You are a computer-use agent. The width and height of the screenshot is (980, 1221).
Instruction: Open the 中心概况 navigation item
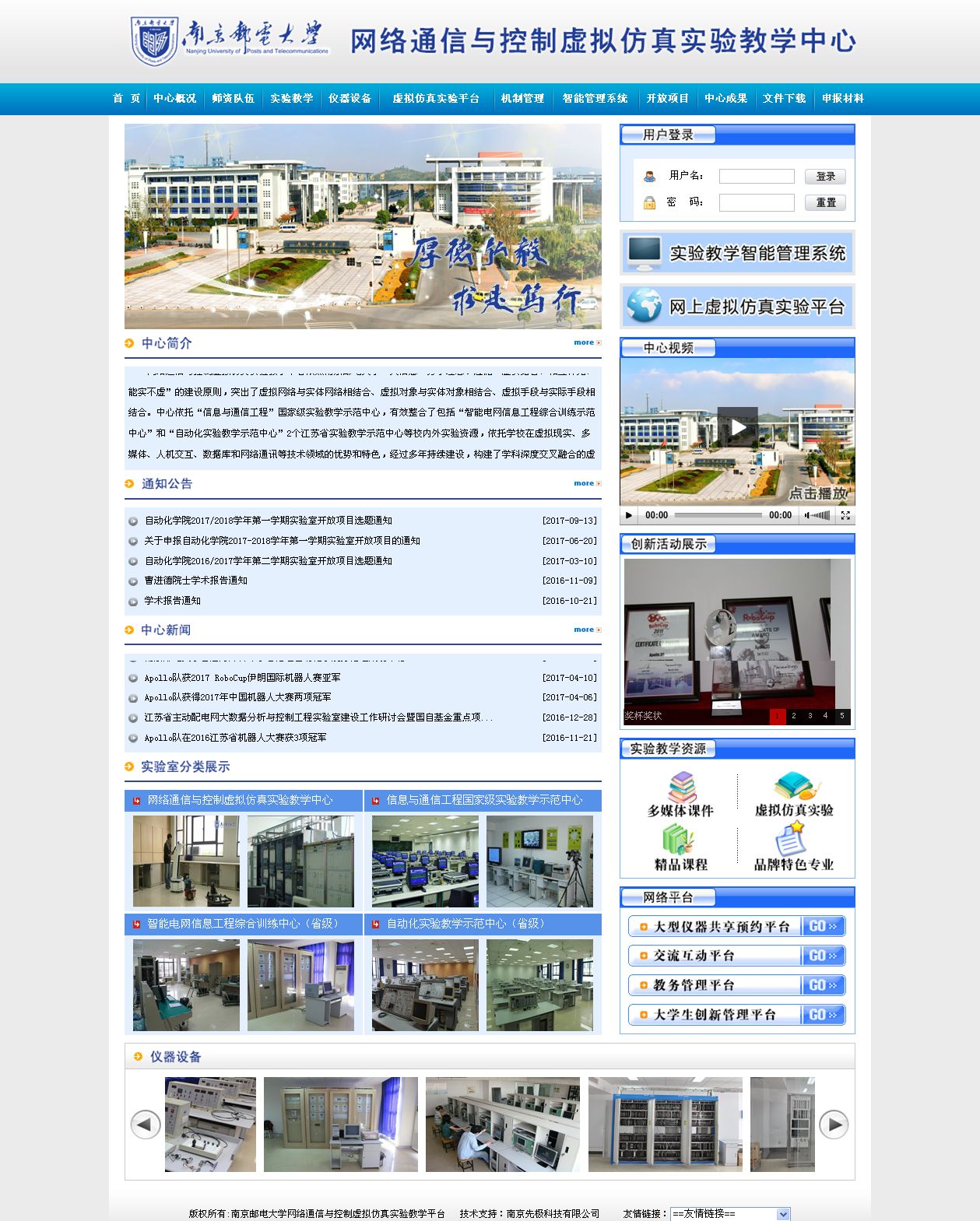tap(174, 98)
